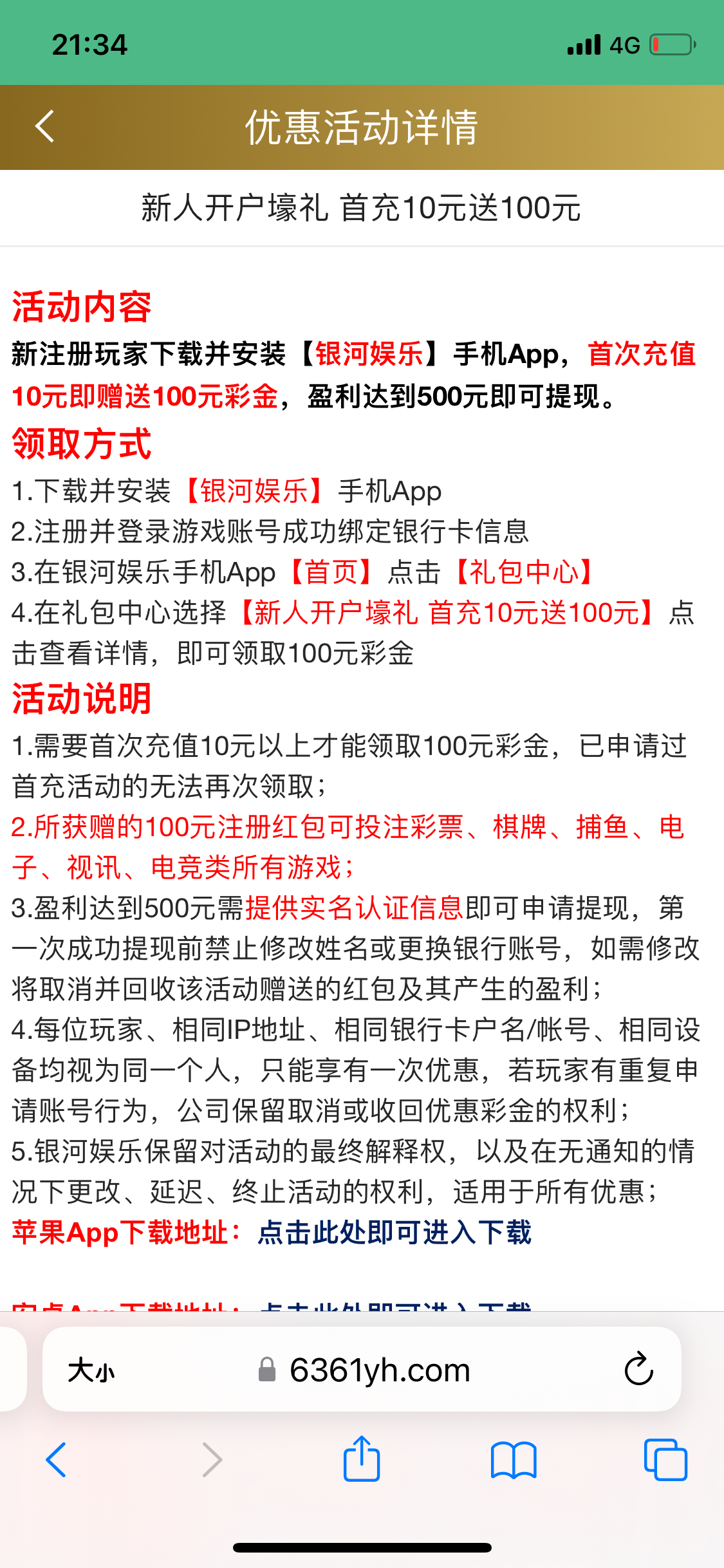The width and height of the screenshot is (724, 1568).
Task: Open the 大小 page settings menu
Action: point(91,1370)
